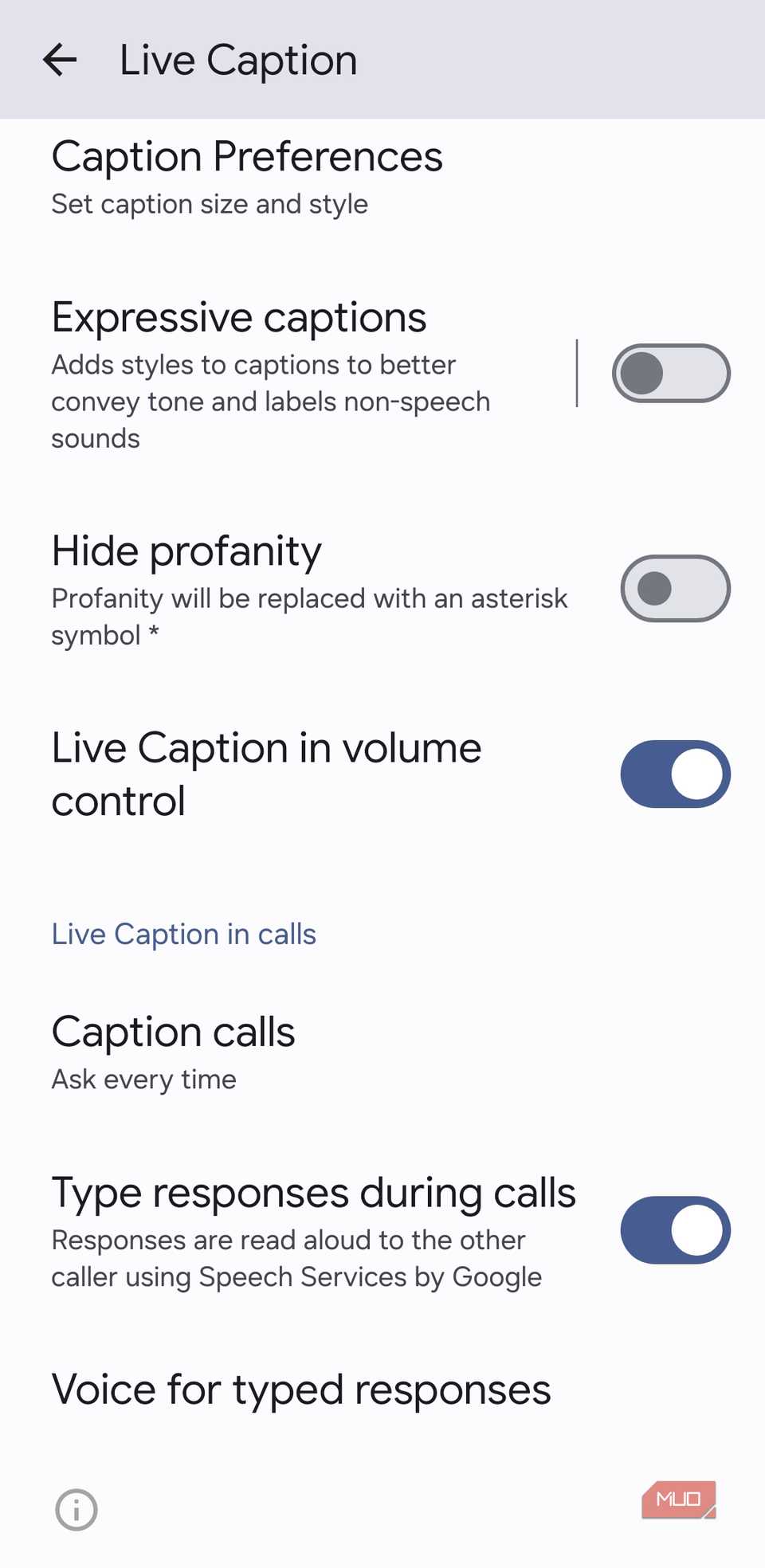Viewport: 765px width, 1568px height.
Task: Slide the Hide profanity toggle knob
Action: (655, 589)
